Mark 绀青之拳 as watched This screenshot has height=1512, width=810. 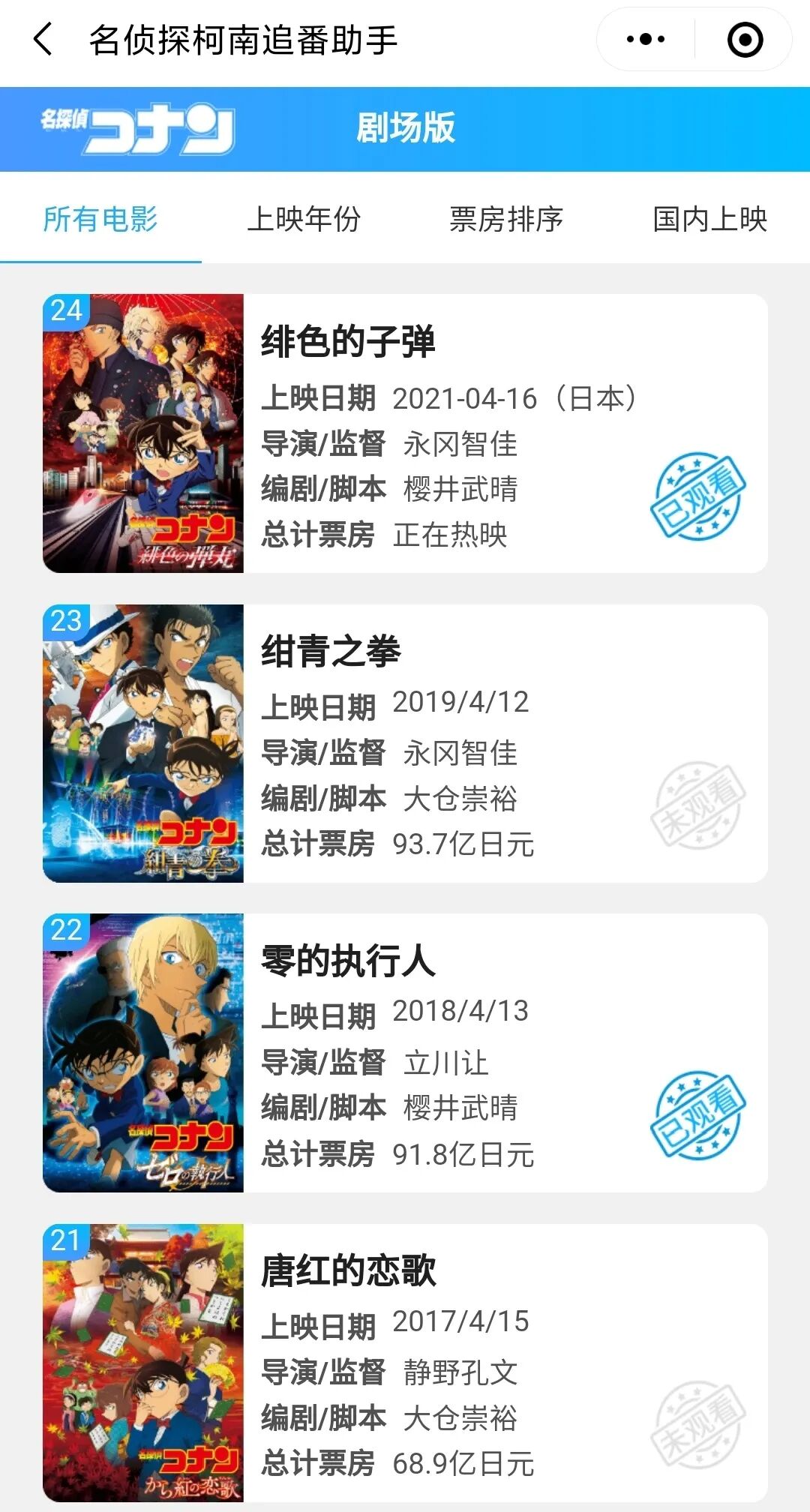[x=697, y=805]
